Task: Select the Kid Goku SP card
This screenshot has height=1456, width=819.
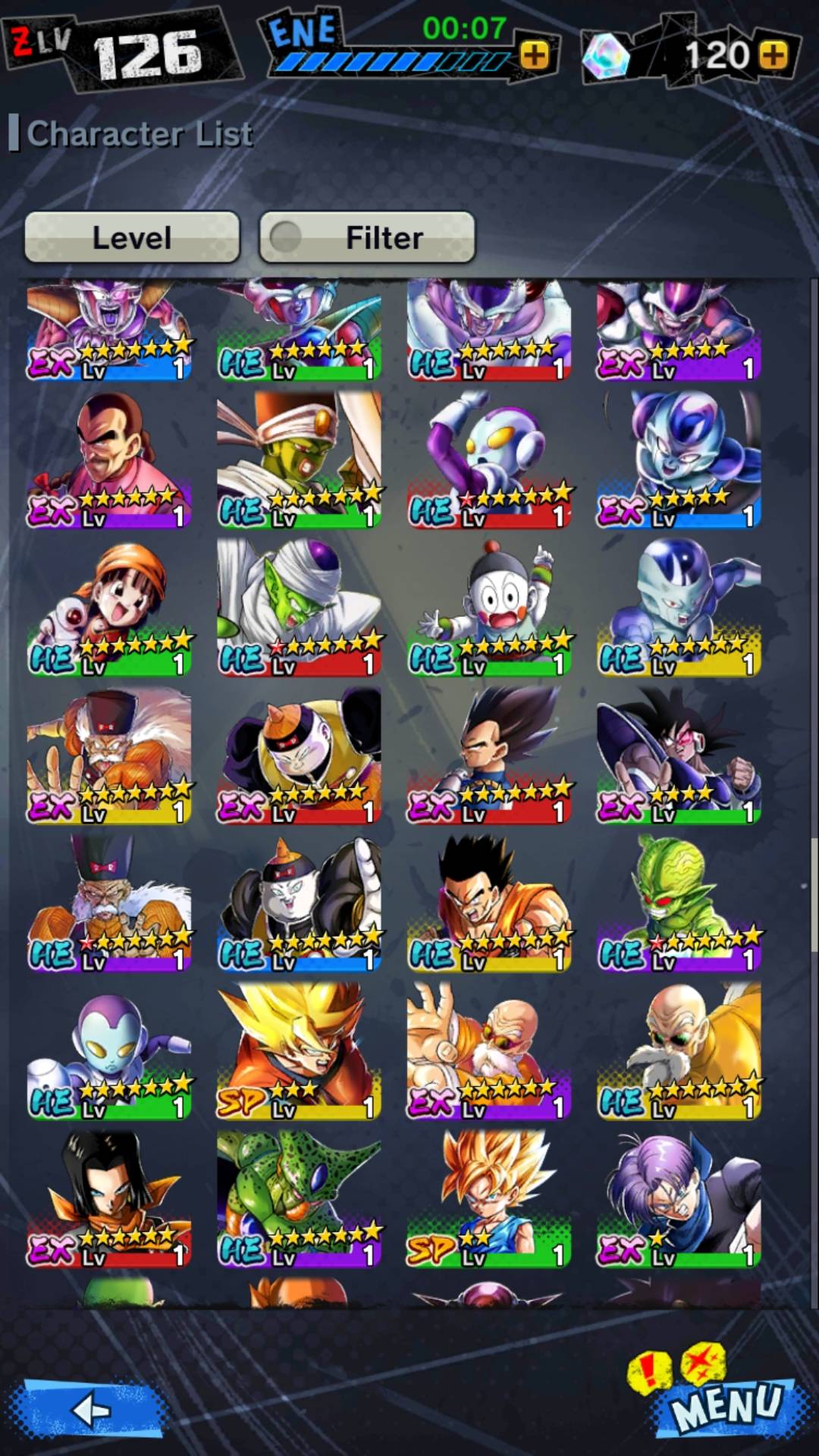Action: pos(488,1198)
